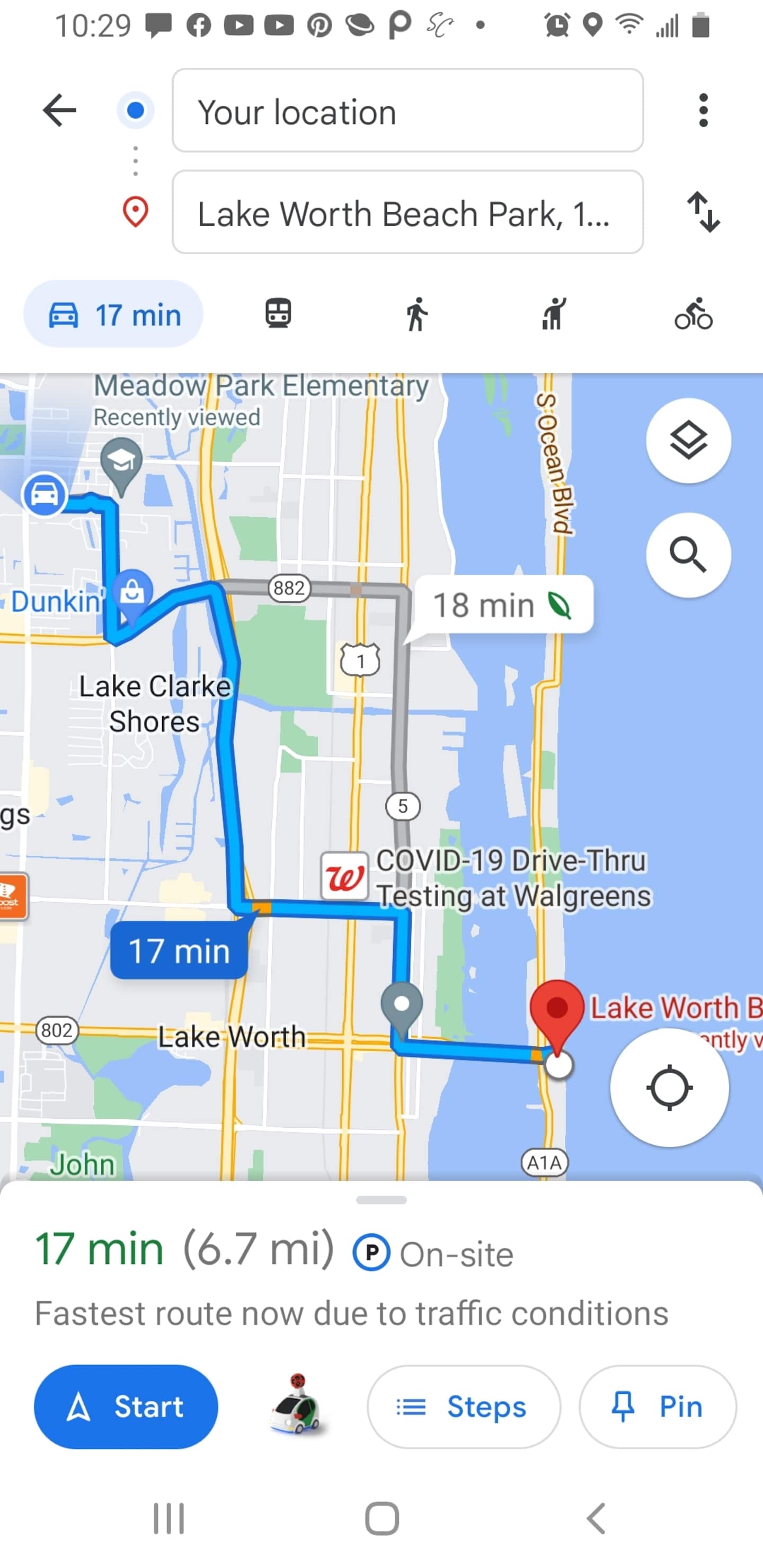Image resolution: width=763 pixels, height=1568 pixels.
Task: Search along the route with magnifier button
Action: click(x=688, y=555)
